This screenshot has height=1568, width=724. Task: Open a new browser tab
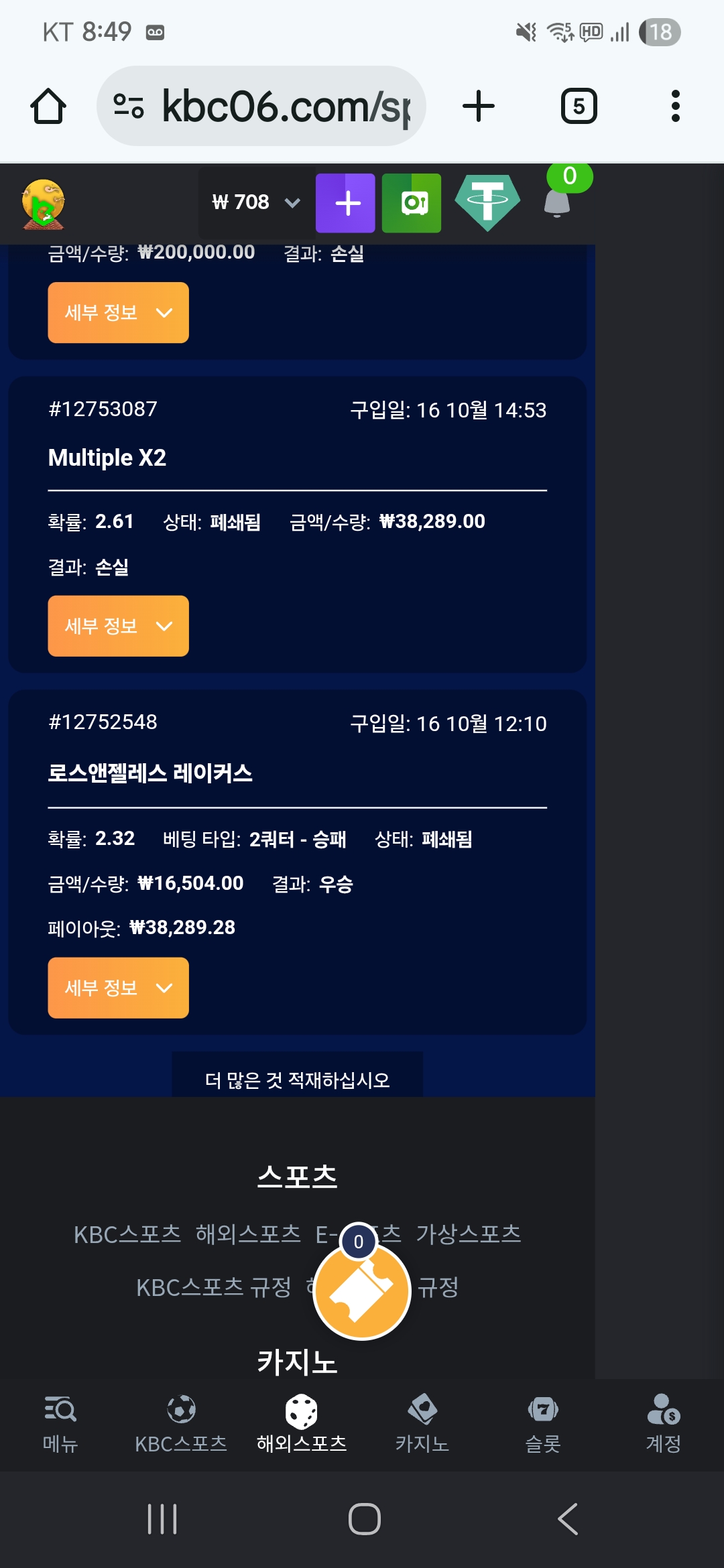coord(479,107)
